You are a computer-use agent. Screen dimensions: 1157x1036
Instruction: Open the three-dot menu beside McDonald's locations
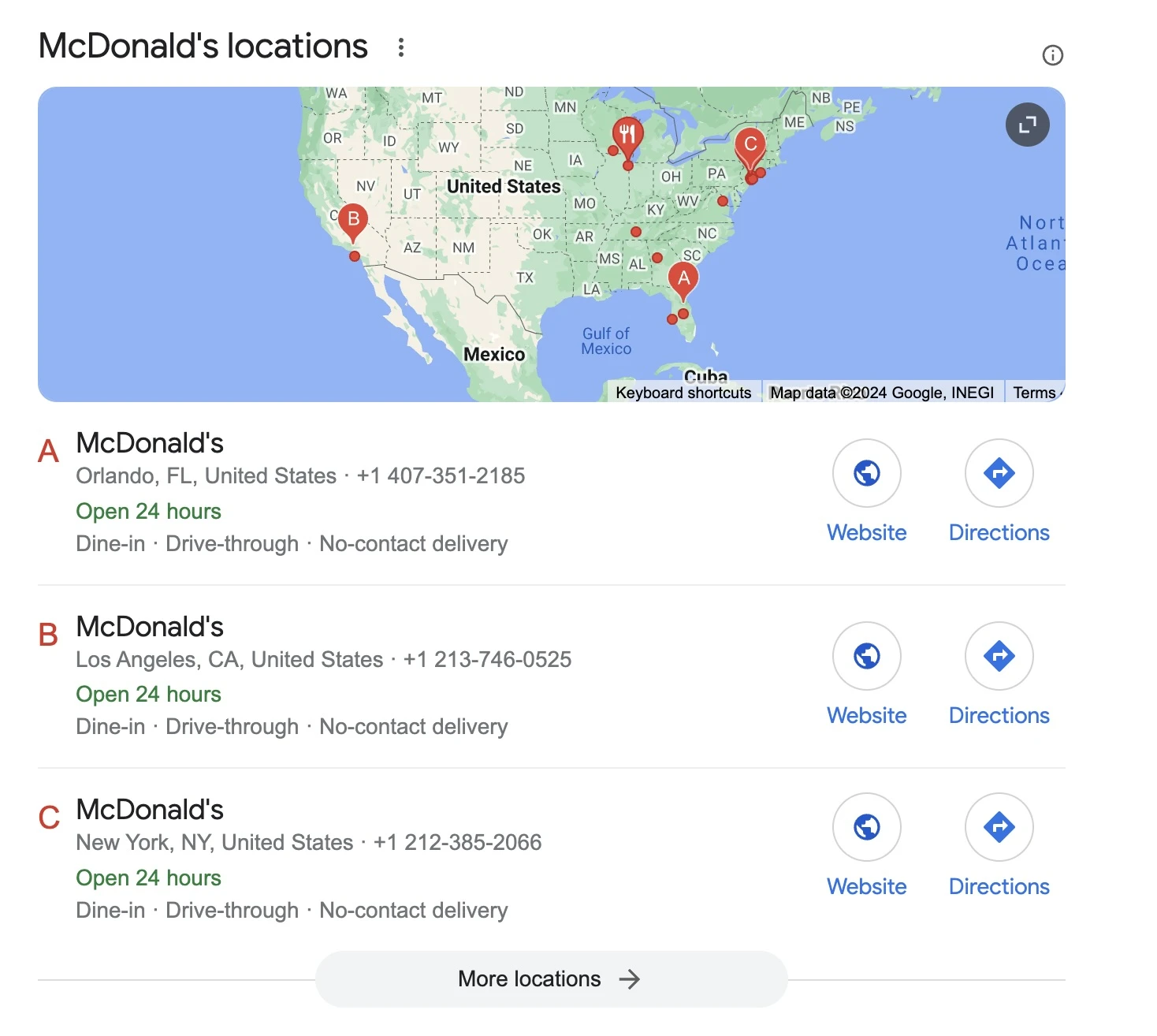[401, 47]
